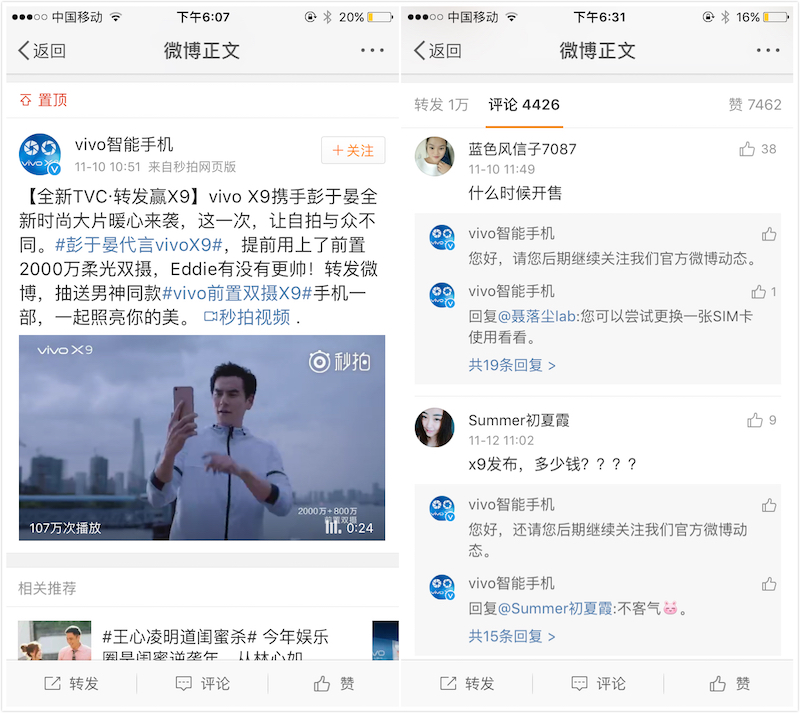Open hashtag #彭于晏代言vivoX9#
The width and height of the screenshot is (800, 713).
[x=138, y=244]
